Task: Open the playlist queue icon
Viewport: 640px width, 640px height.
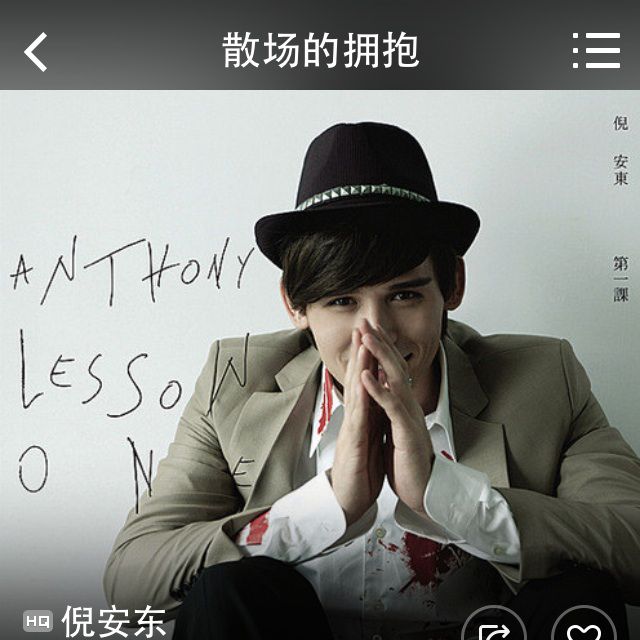Action: pos(597,50)
